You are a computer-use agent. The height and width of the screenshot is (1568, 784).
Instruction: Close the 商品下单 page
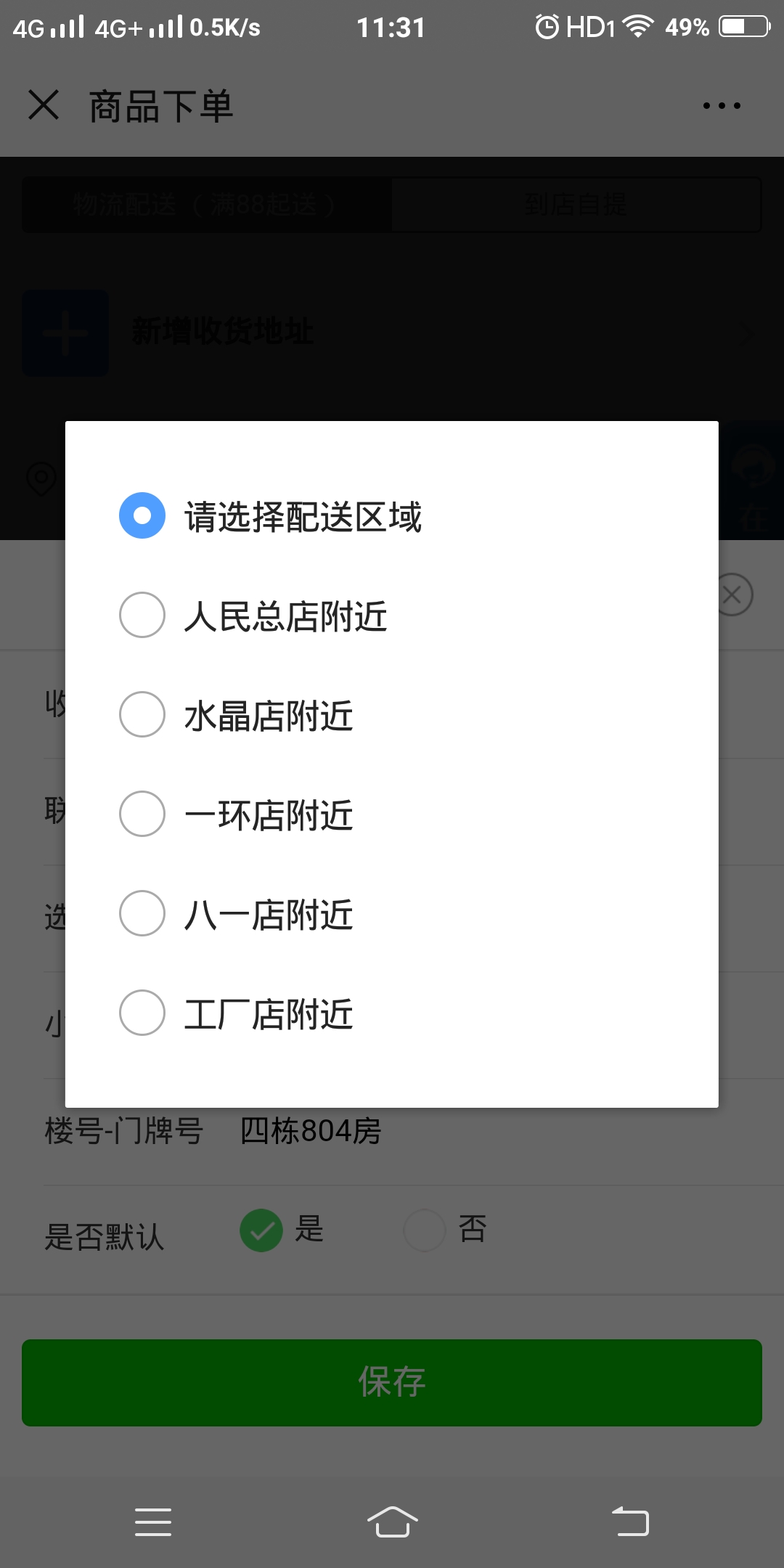point(44,105)
